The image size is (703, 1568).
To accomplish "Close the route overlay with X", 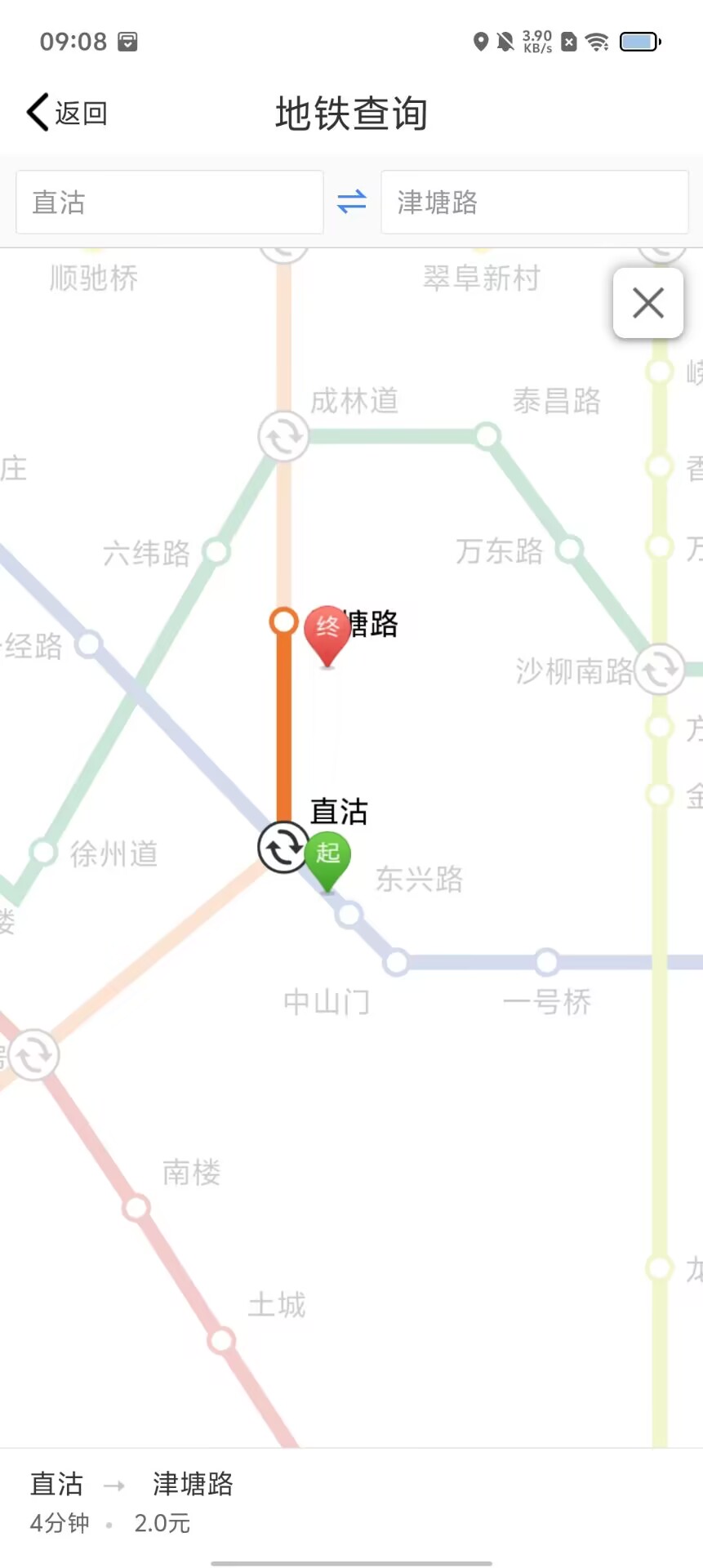I will coord(648,303).
